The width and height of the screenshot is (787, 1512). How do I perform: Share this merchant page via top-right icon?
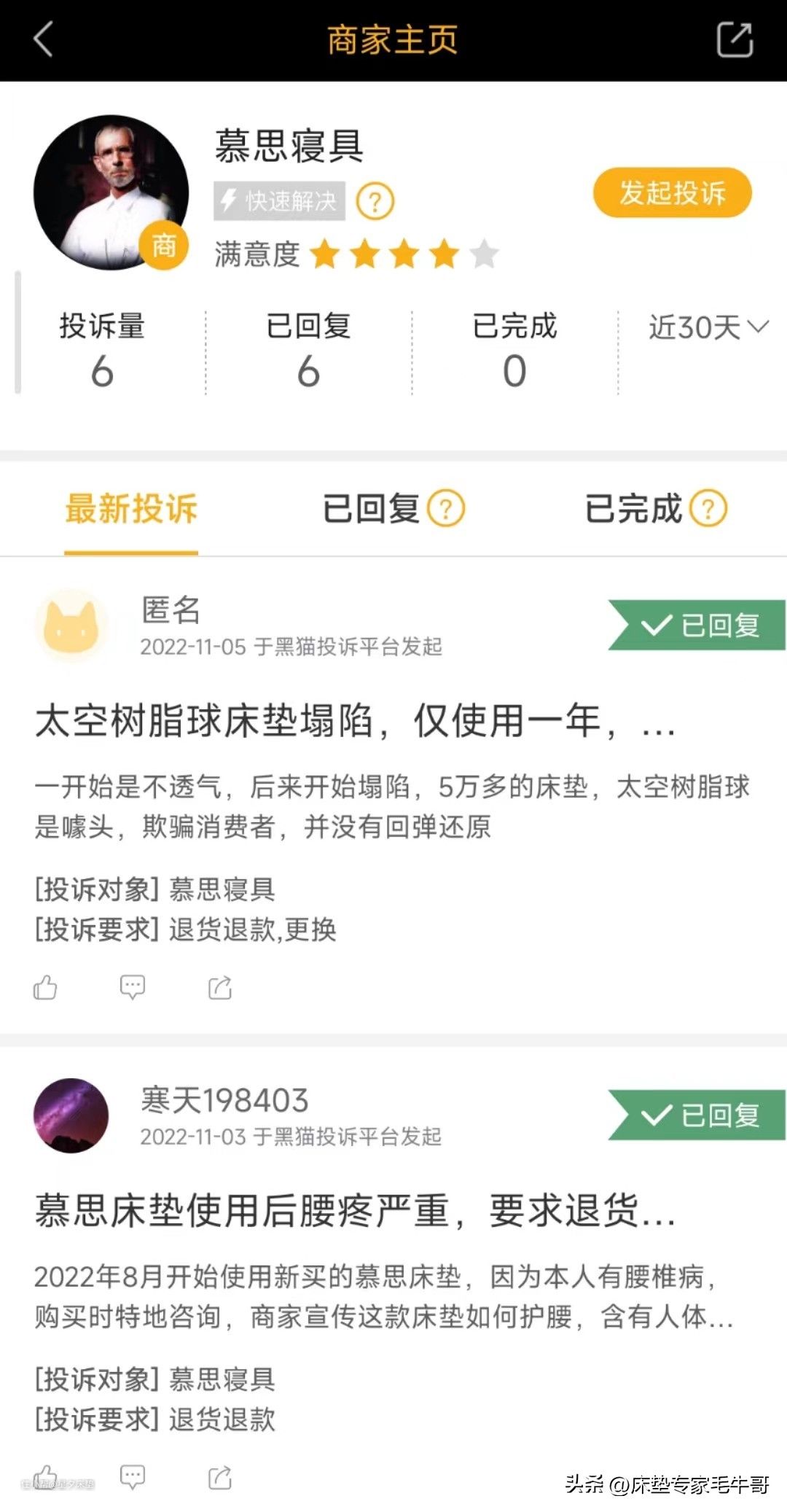click(x=735, y=39)
